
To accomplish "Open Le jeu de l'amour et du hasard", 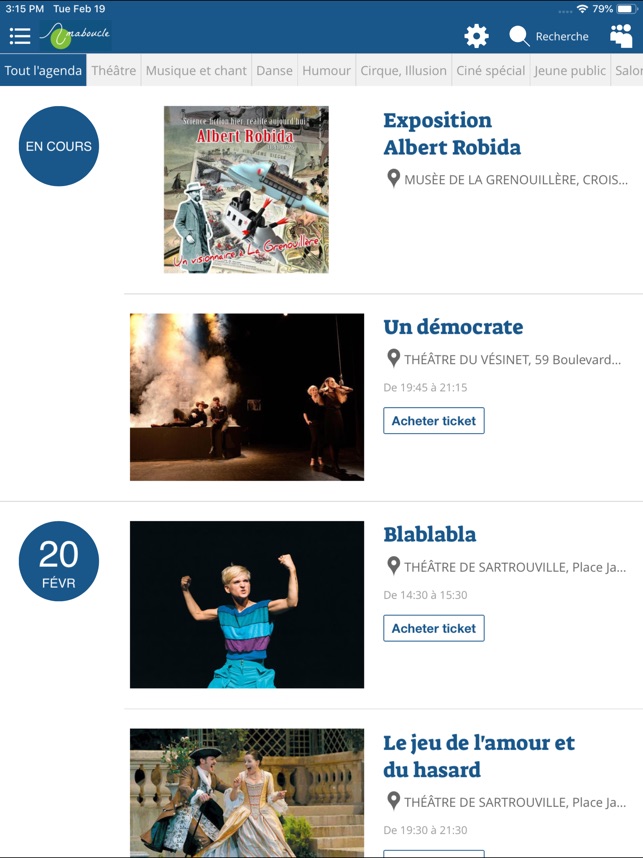I will [x=479, y=756].
